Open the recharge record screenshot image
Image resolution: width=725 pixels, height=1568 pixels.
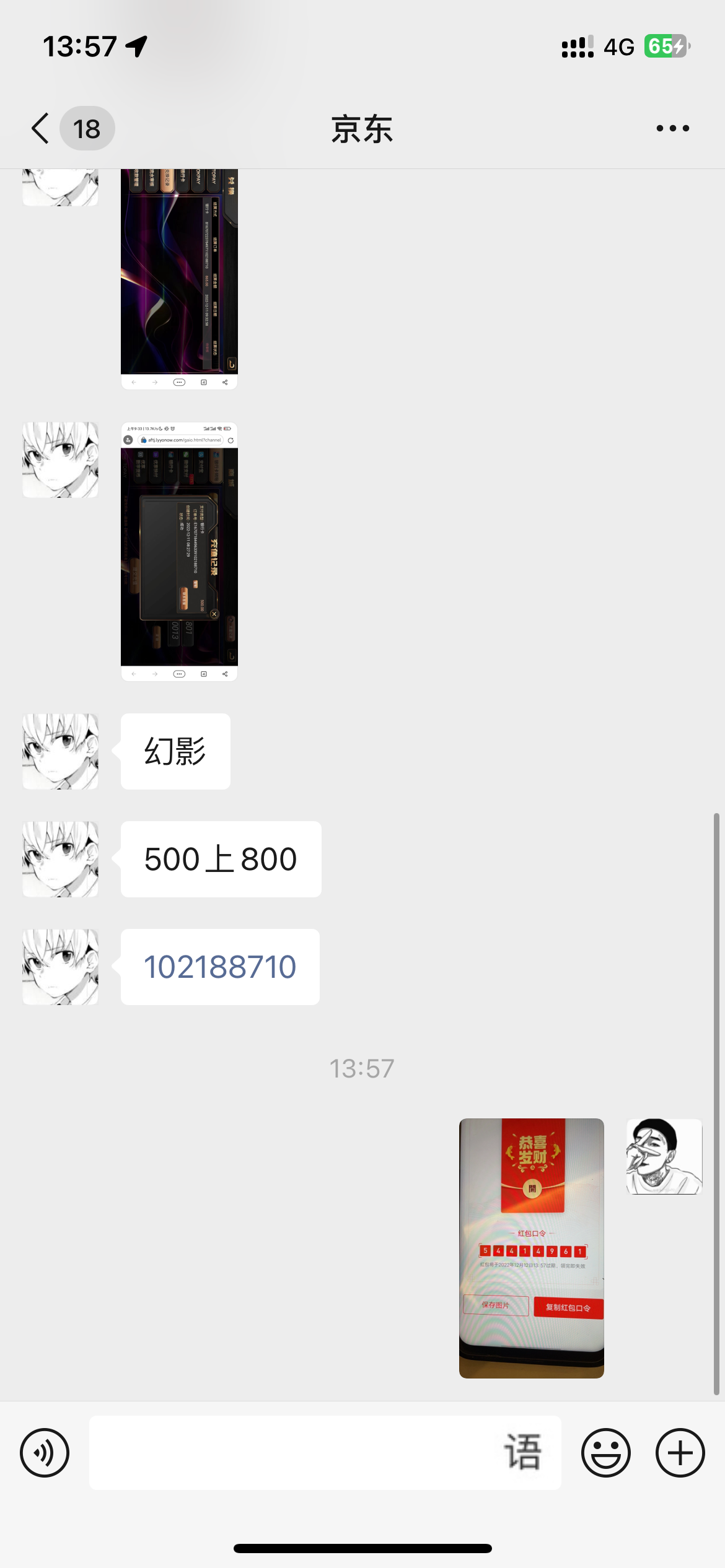tap(179, 551)
